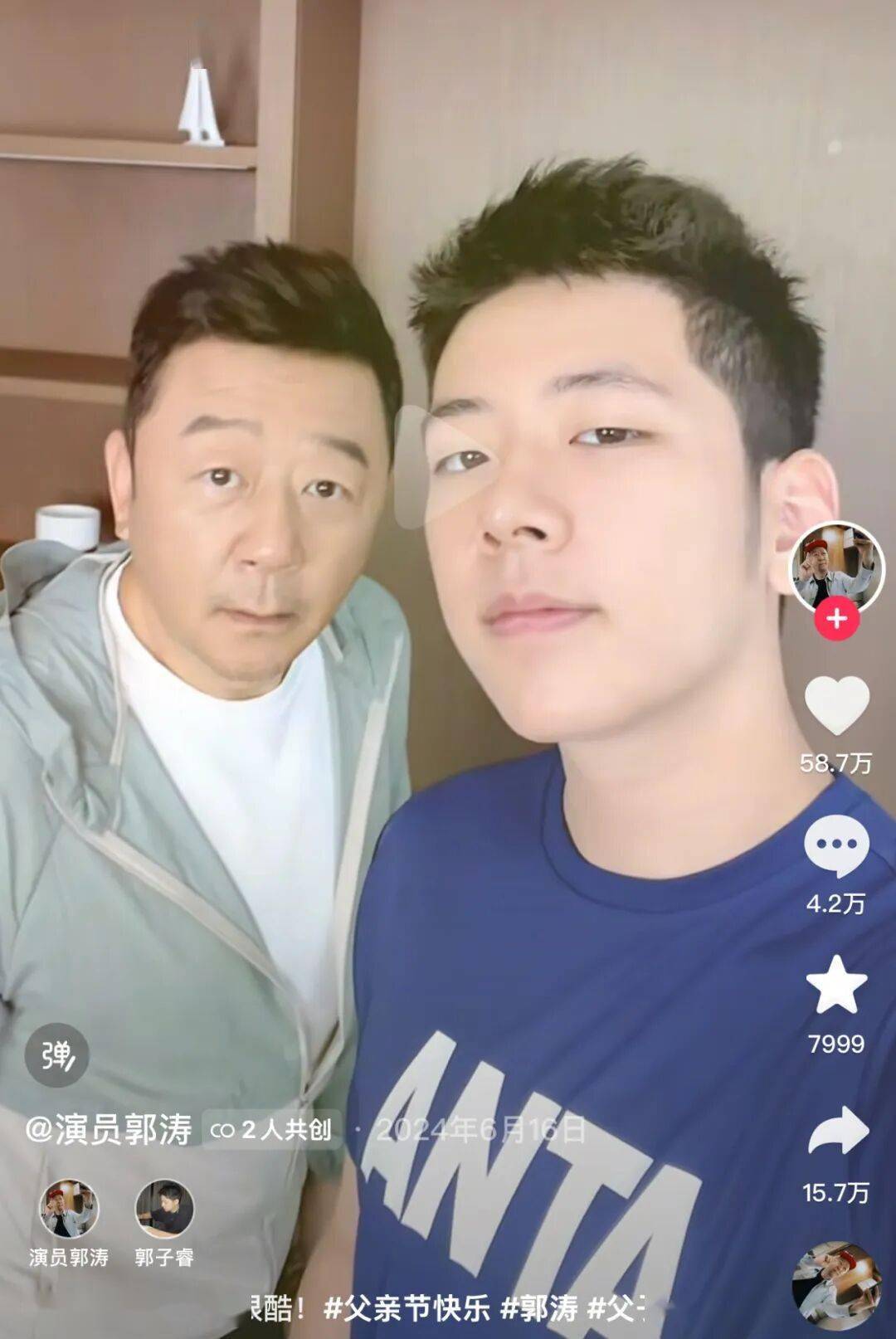Open the #父亲节快乐 hashtag
The width and height of the screenshot is (896, 1339).
pos(407,1308)
